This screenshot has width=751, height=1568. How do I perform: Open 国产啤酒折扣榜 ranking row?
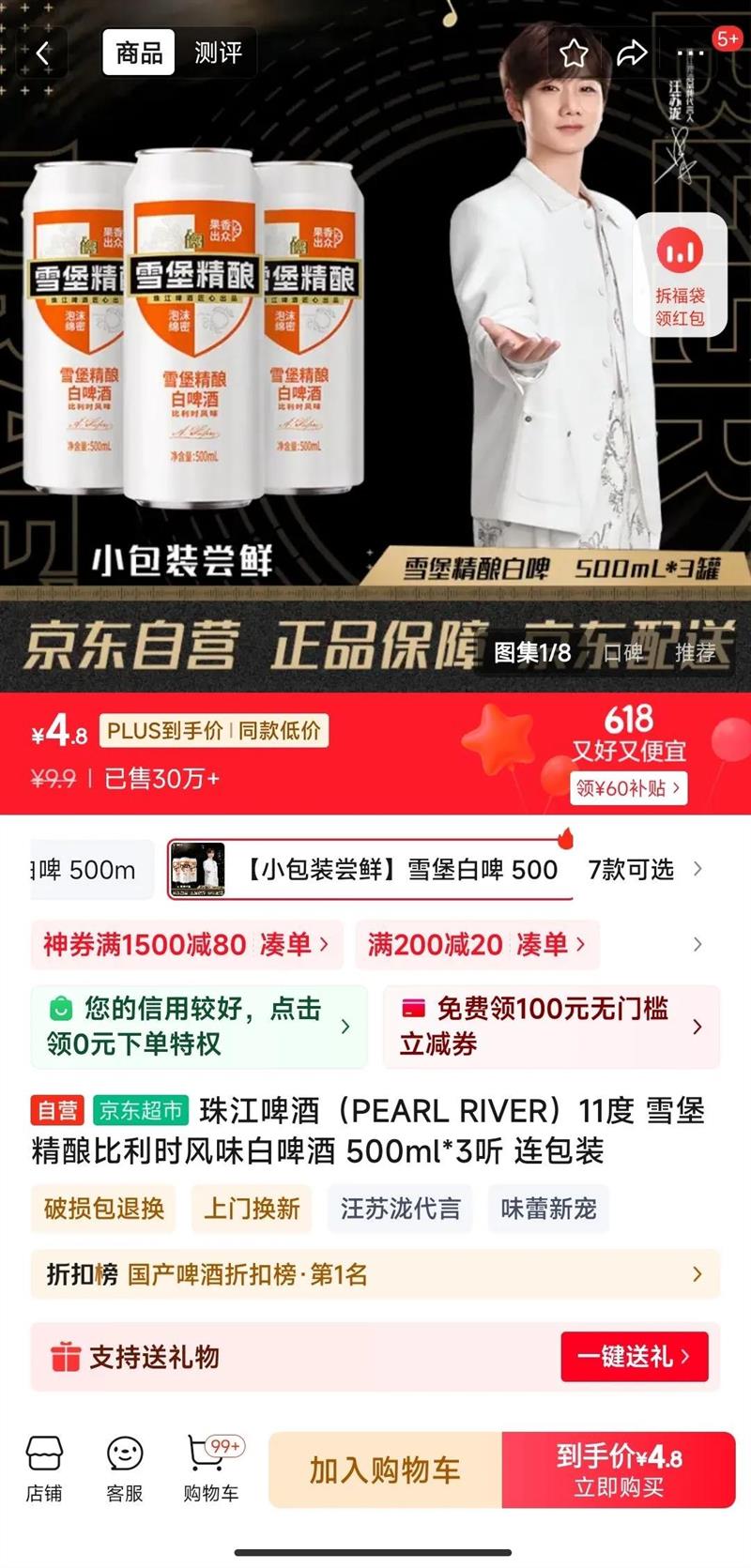tap(375, 1274)
